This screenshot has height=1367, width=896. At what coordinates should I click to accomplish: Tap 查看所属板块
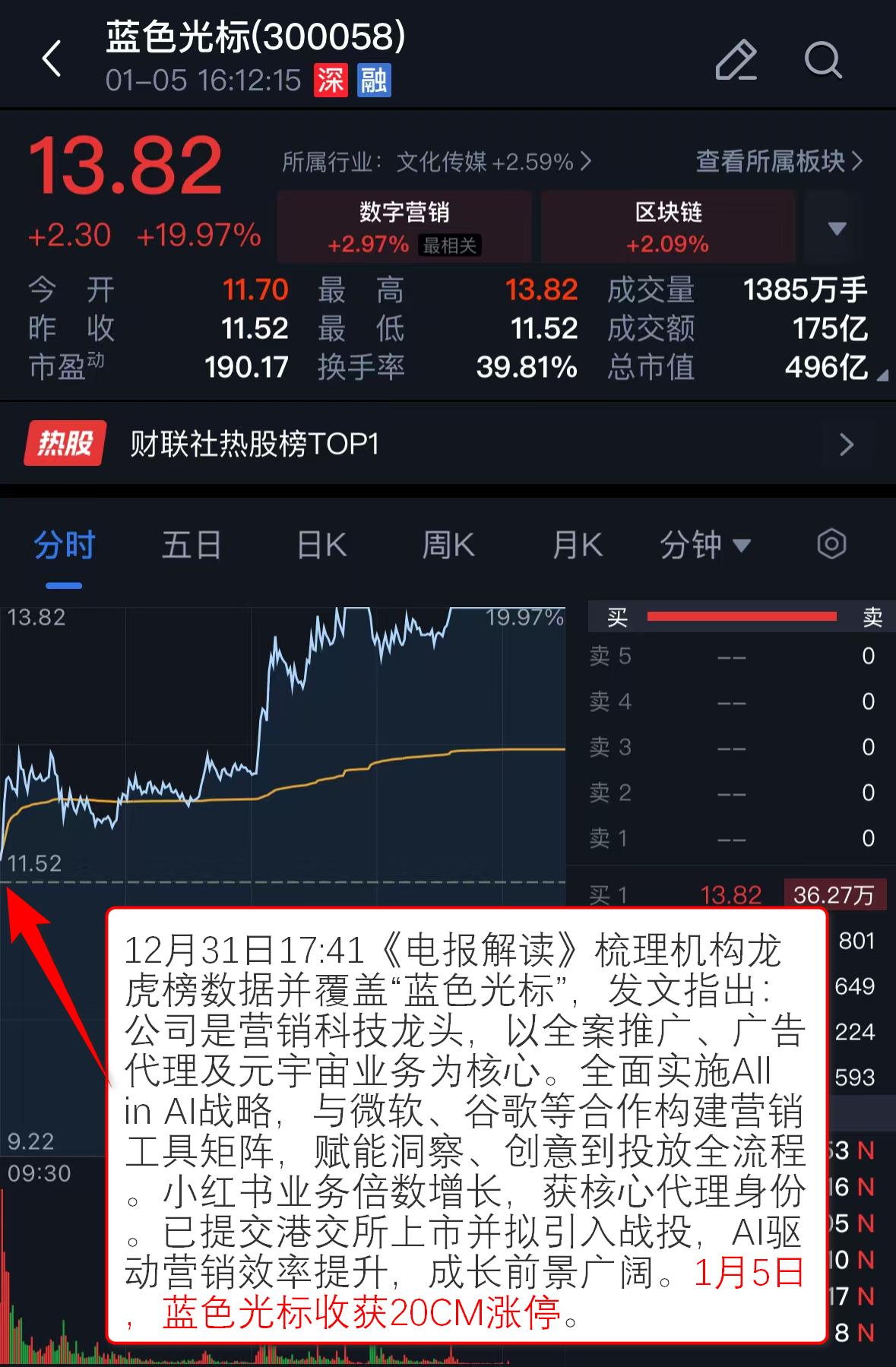point(779,161)
